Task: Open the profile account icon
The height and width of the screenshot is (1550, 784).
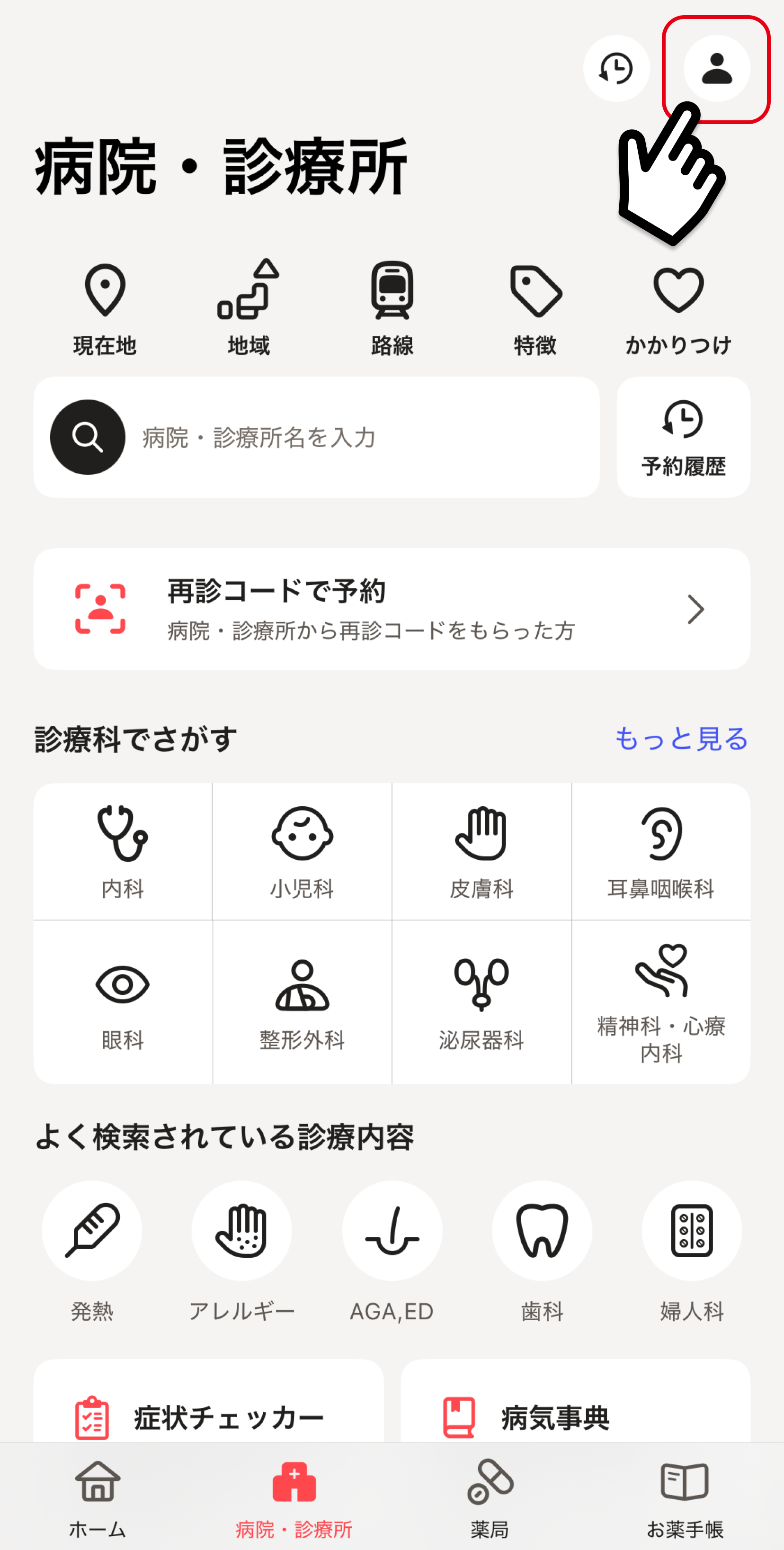Action: [717, 69]
